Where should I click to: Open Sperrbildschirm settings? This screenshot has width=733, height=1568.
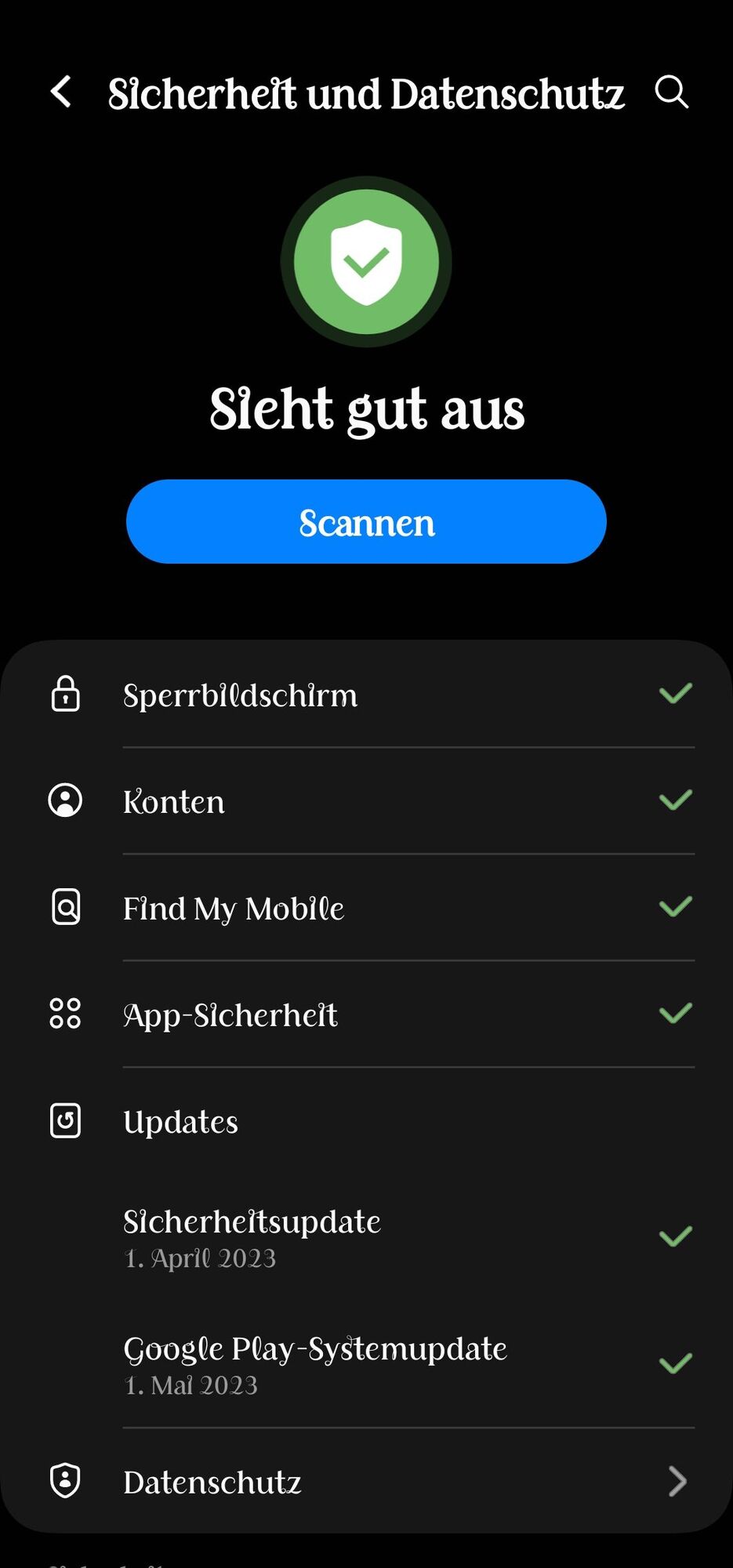tap(366, 695)
